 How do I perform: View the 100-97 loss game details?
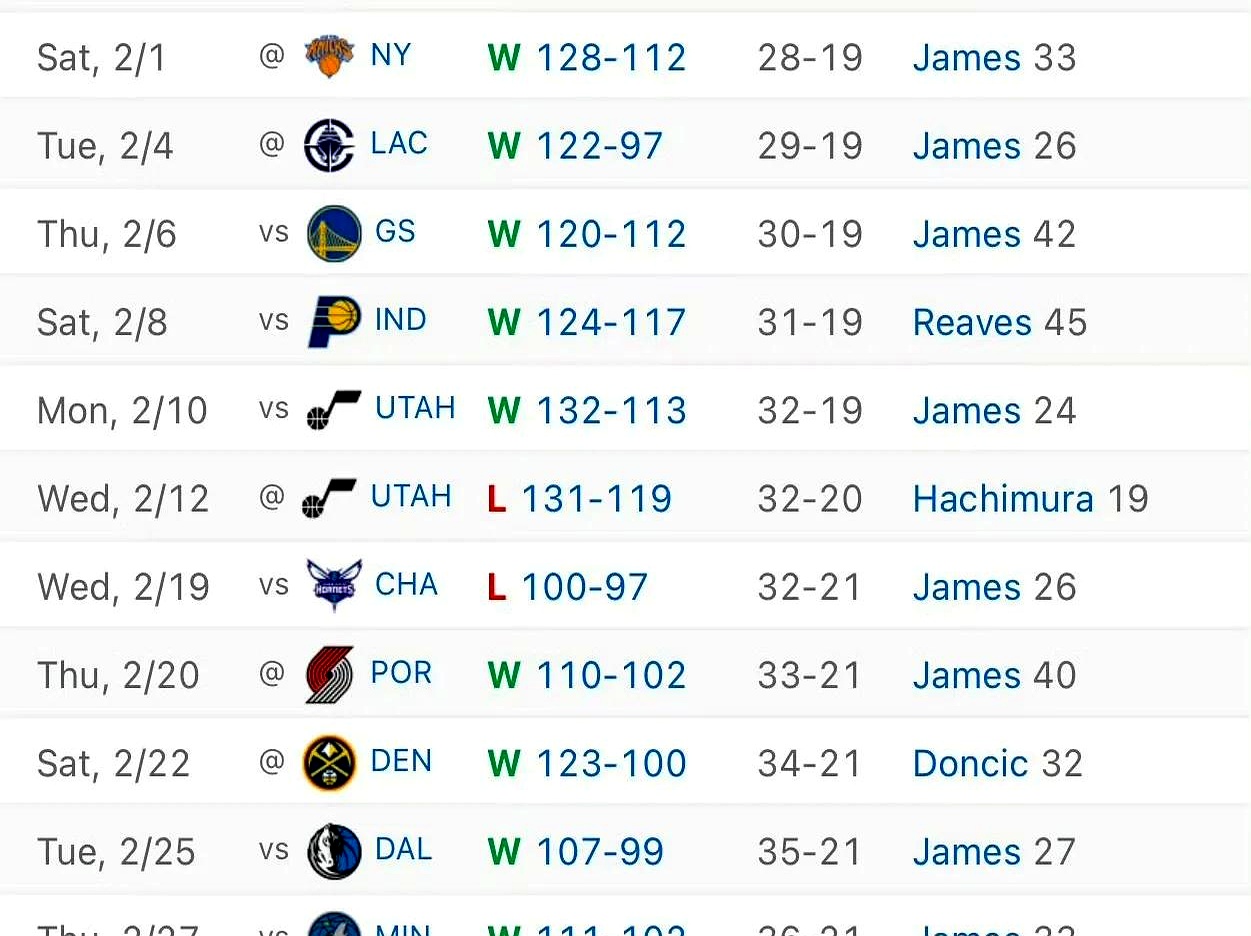point(584,587)
